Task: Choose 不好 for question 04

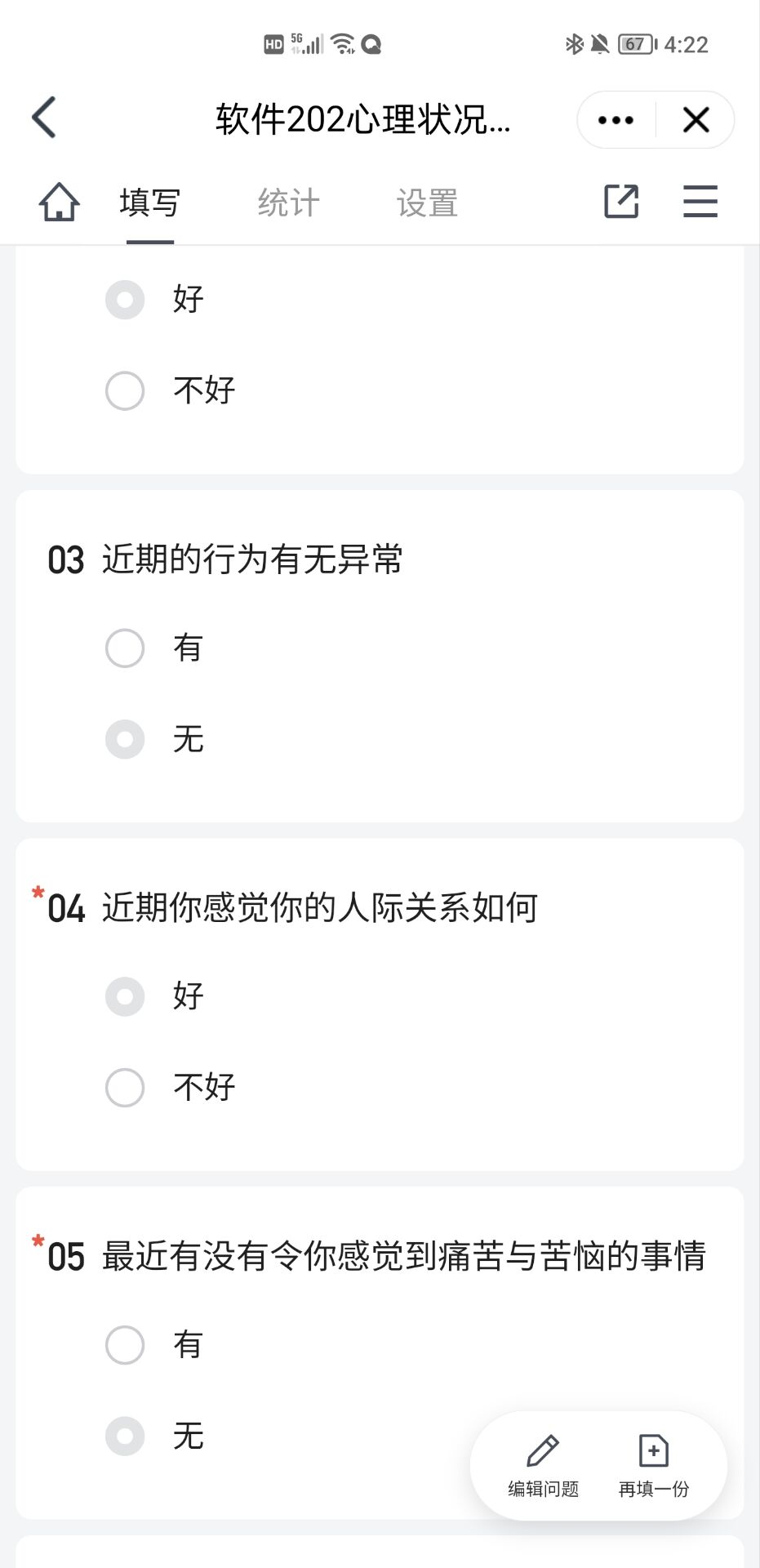Action: pyautogui.click(x=125, y=1088)
